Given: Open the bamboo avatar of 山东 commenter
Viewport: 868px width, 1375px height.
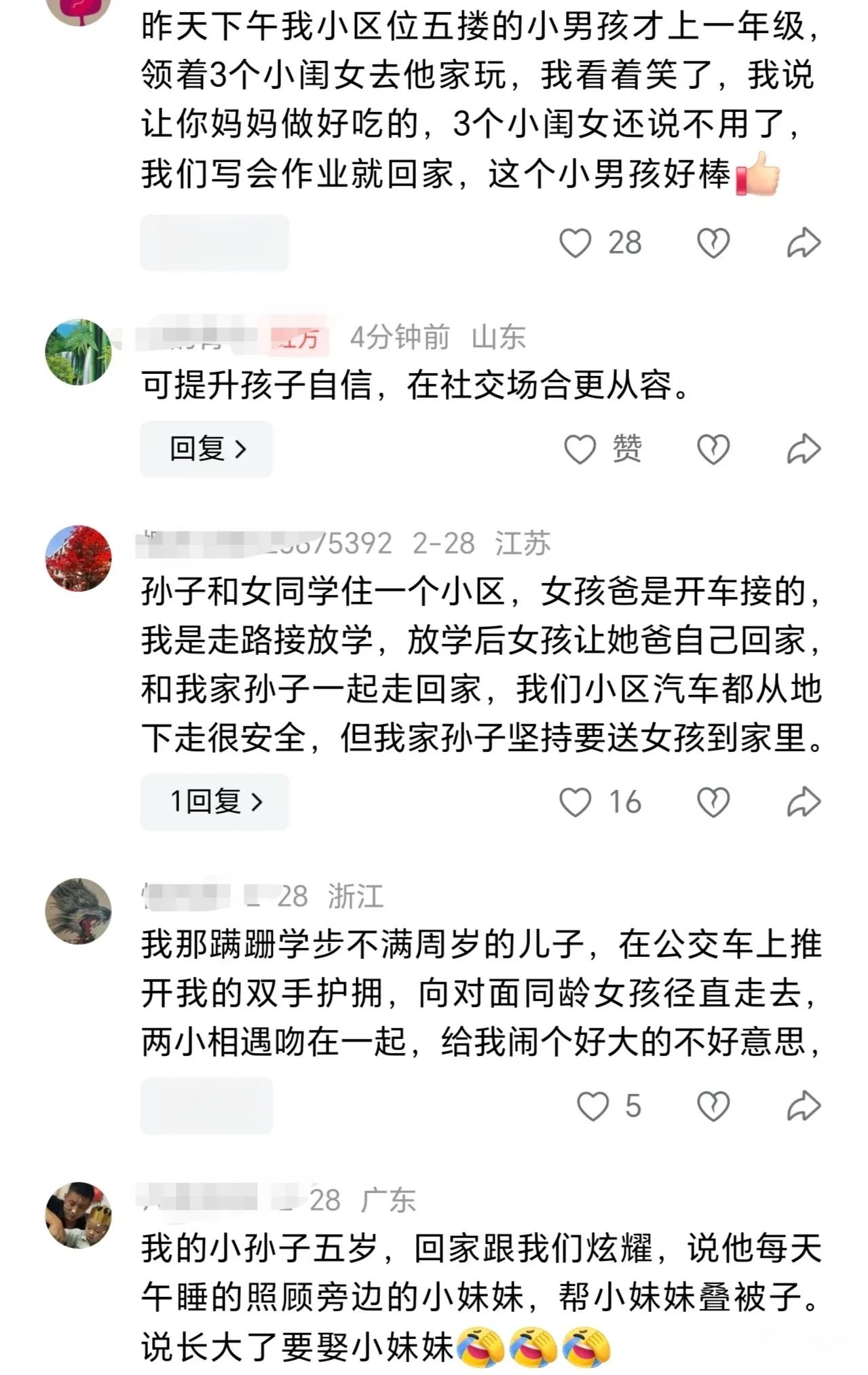Looking at the screenshot, I should click(x=78, y=352).
